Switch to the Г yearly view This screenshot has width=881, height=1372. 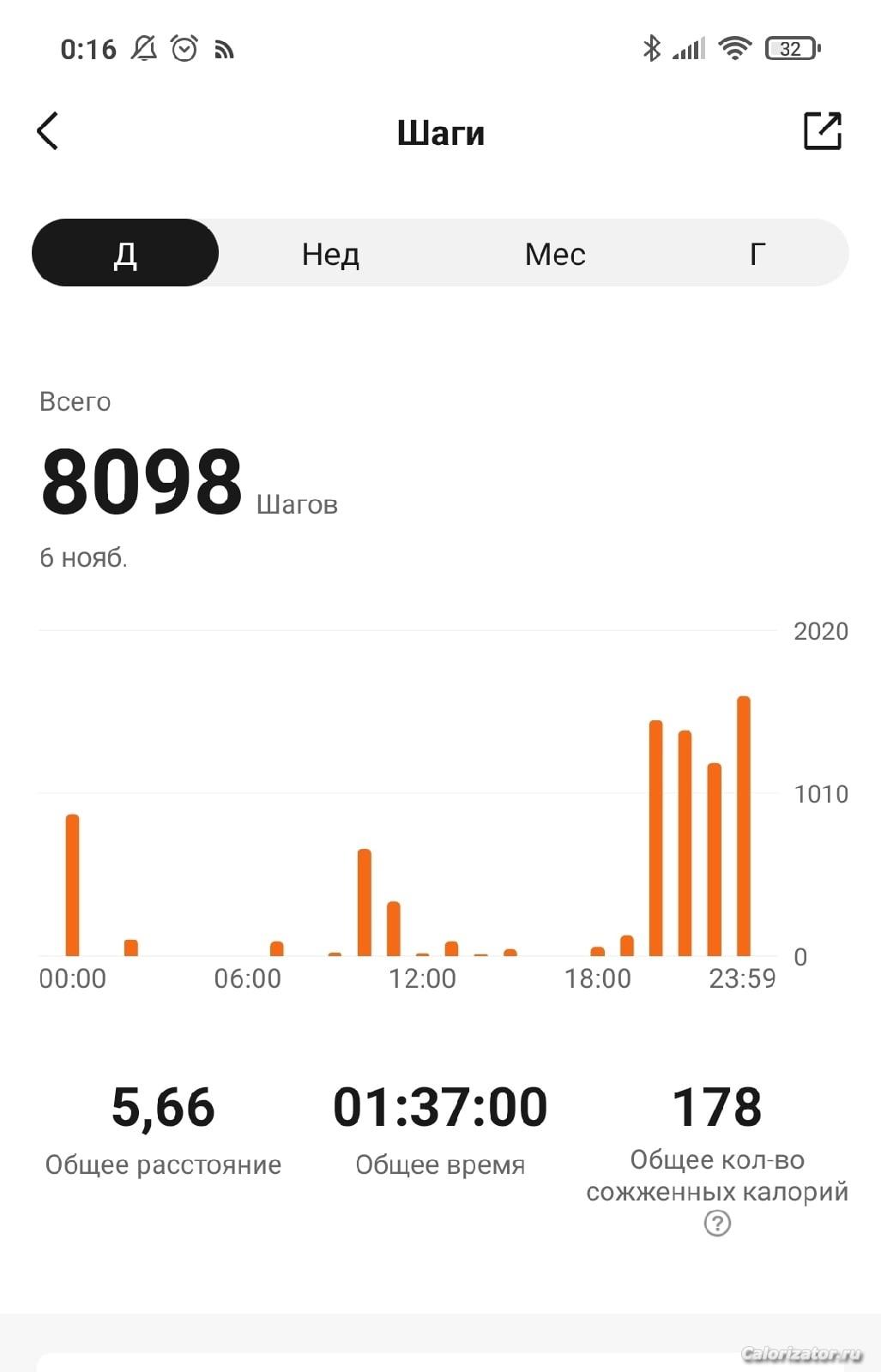(x=757, y=254)
